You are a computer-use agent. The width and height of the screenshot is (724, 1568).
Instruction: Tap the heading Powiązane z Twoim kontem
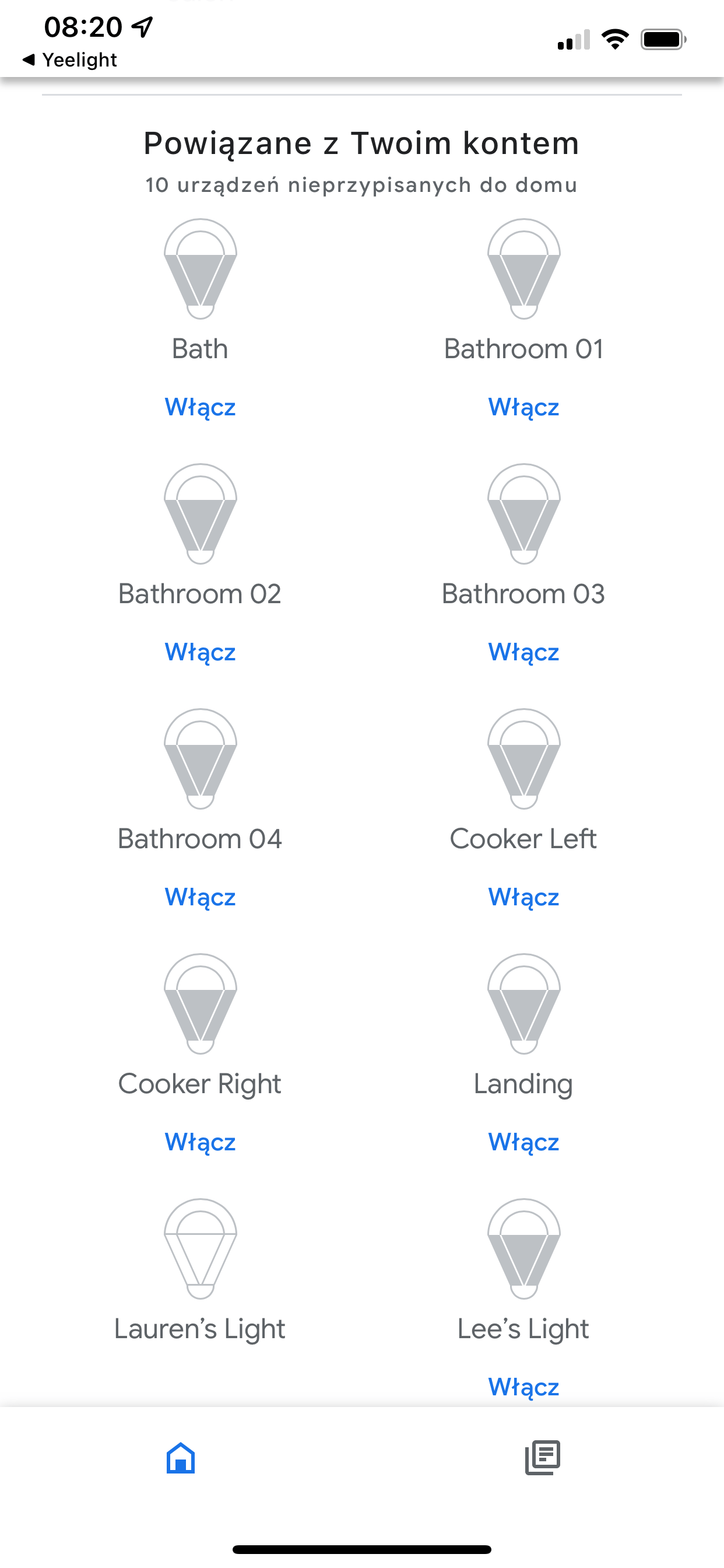coord(361,143)
